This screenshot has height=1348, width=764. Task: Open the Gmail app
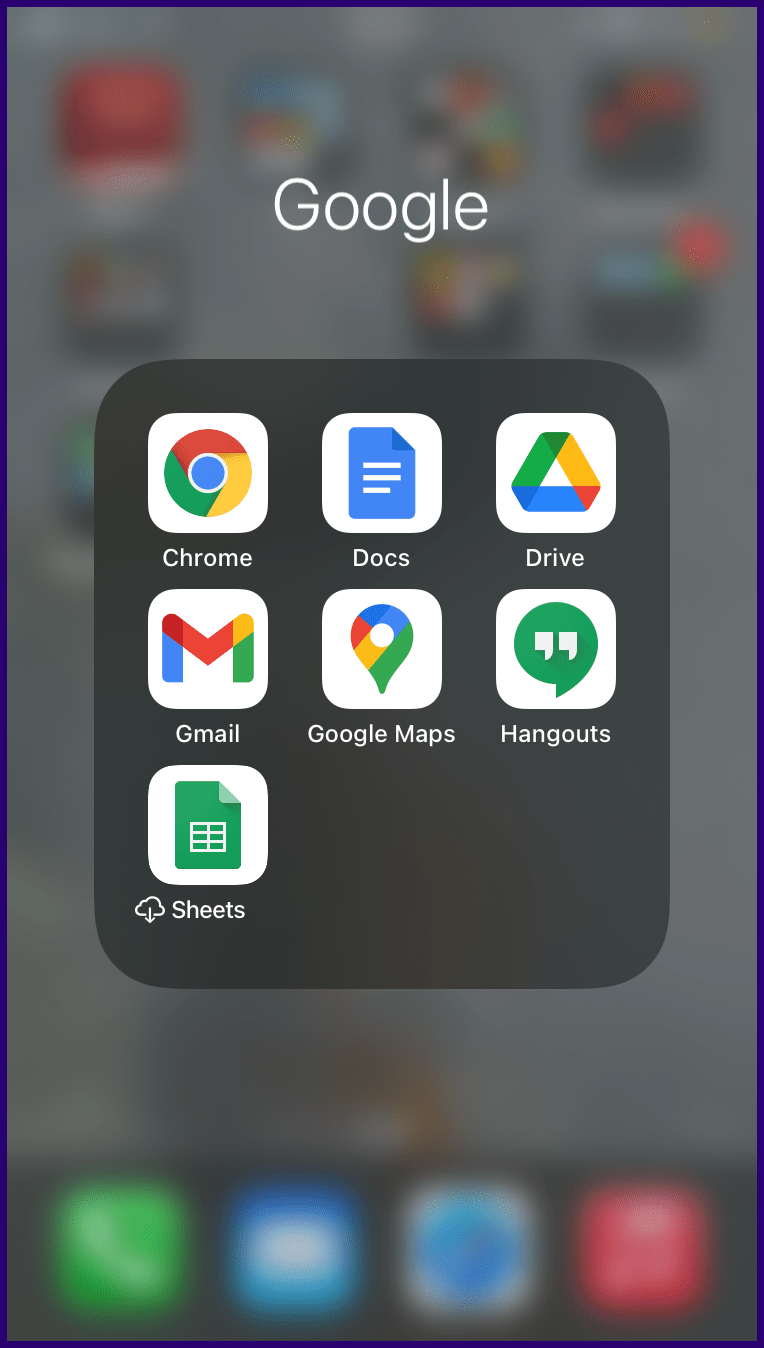[x=208, y=649]
